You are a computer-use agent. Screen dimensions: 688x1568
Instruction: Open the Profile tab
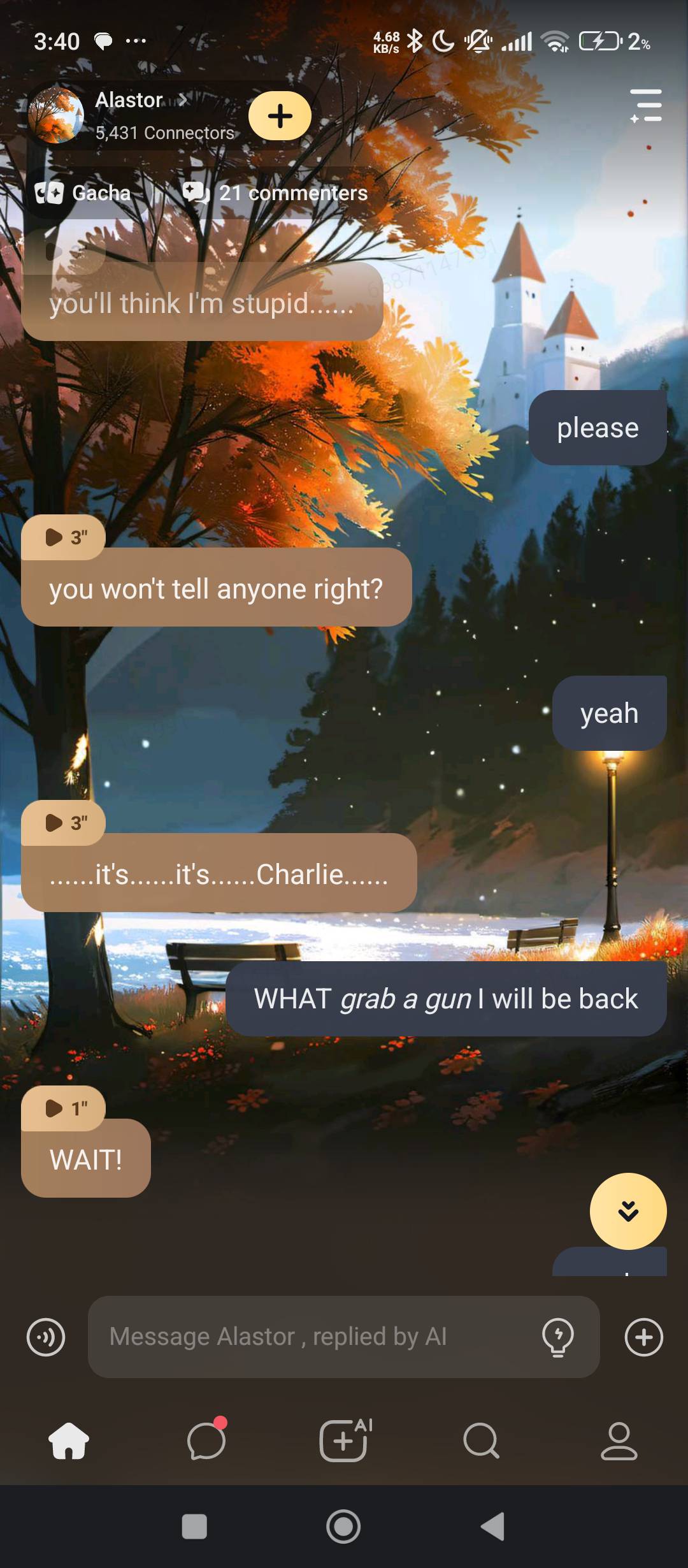pyautogui.click(x=619, y=1441)
